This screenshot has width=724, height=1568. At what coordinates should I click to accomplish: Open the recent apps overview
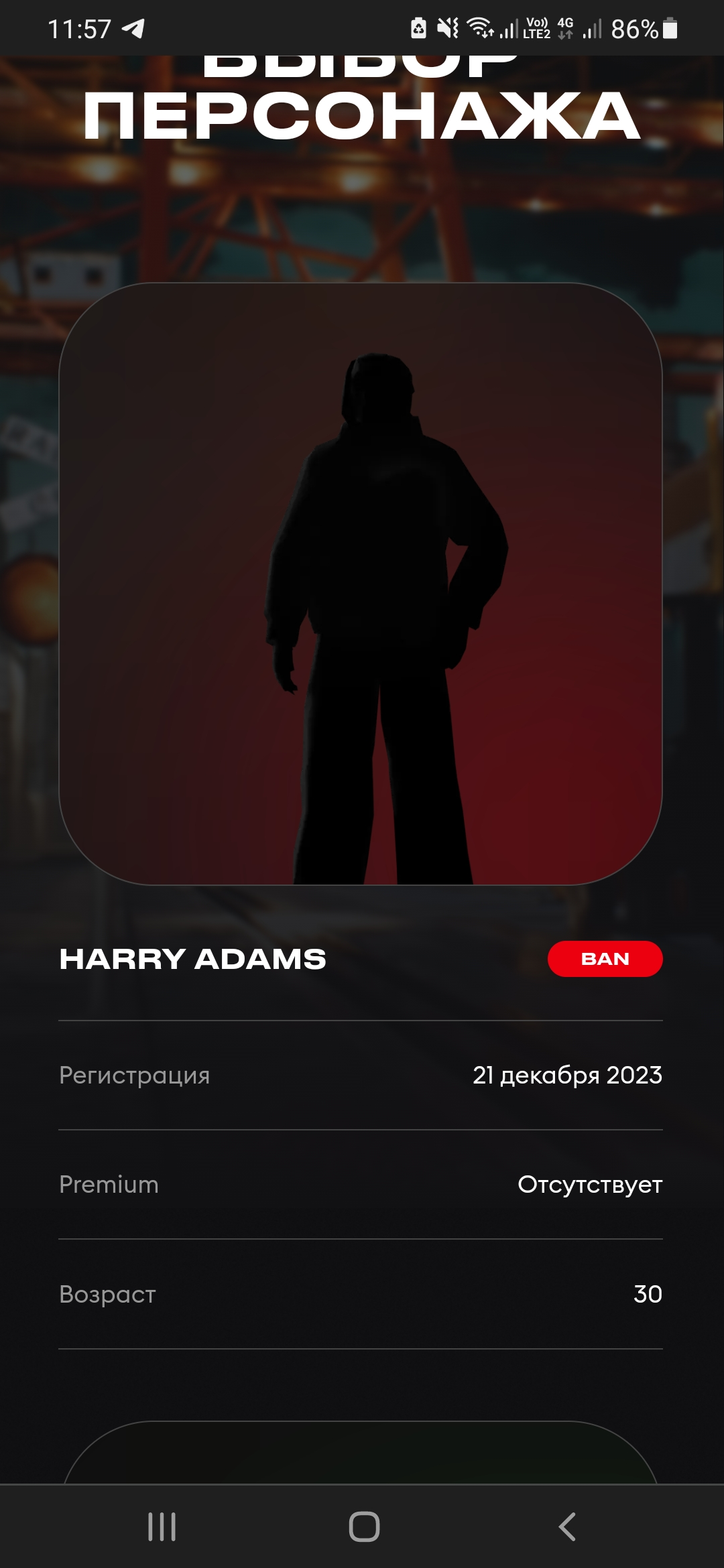coord(162,1527)
